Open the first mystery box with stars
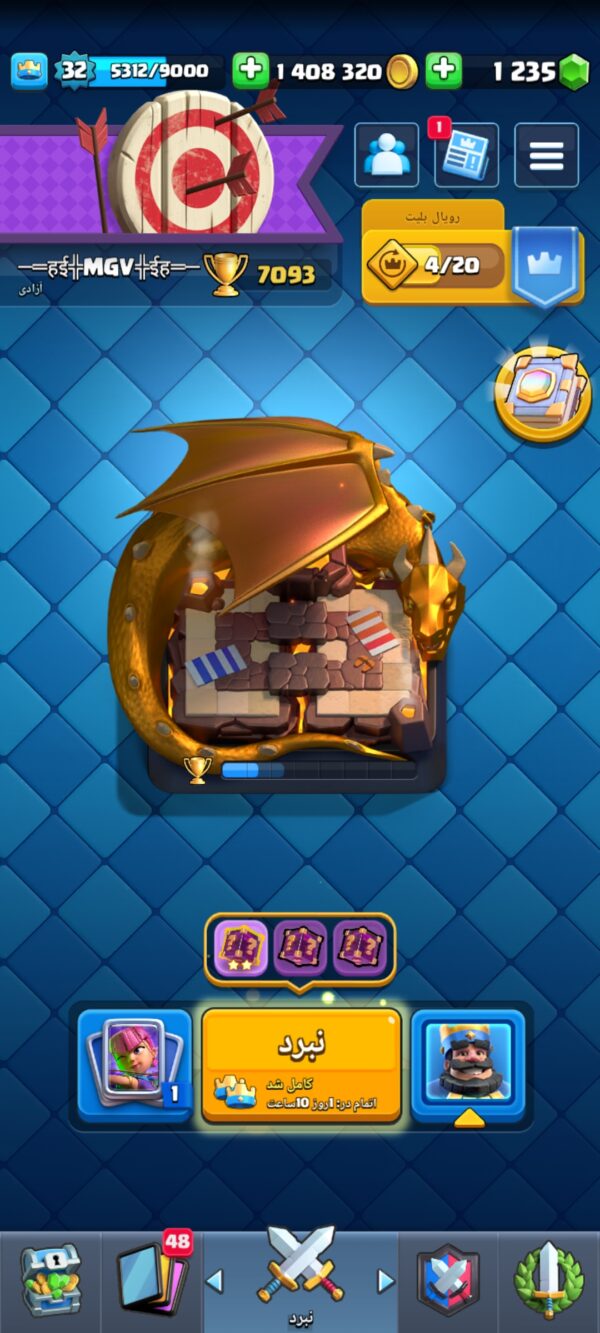The width and height of the screenshot is (600, 1333). coord(242,947)
